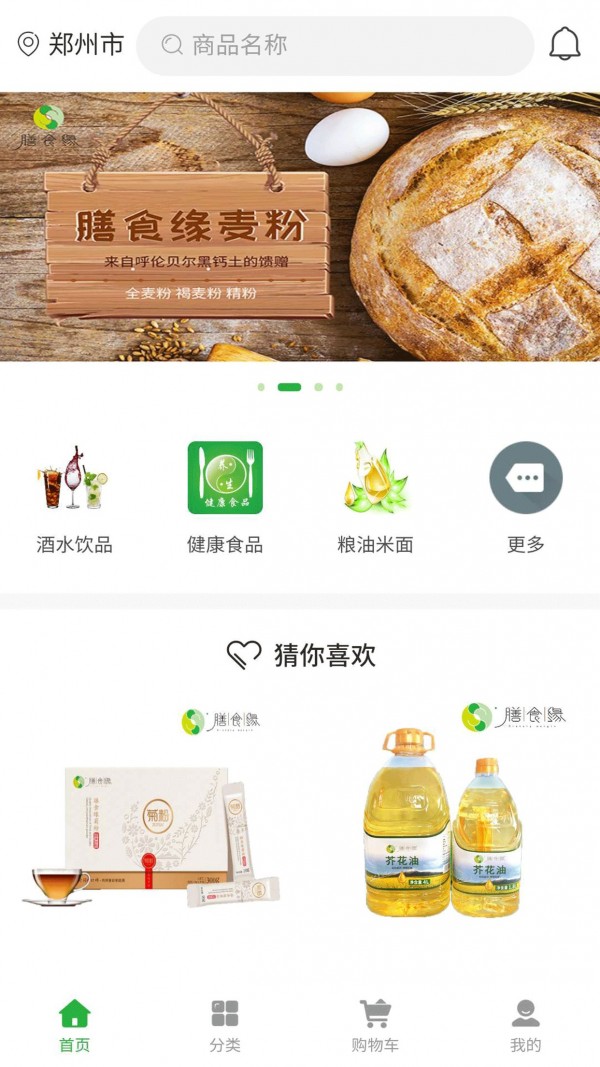Switch to the 我的 tab
Image resolution: width=600 pixels, height=1067 pixels.
coord(526,1025)
